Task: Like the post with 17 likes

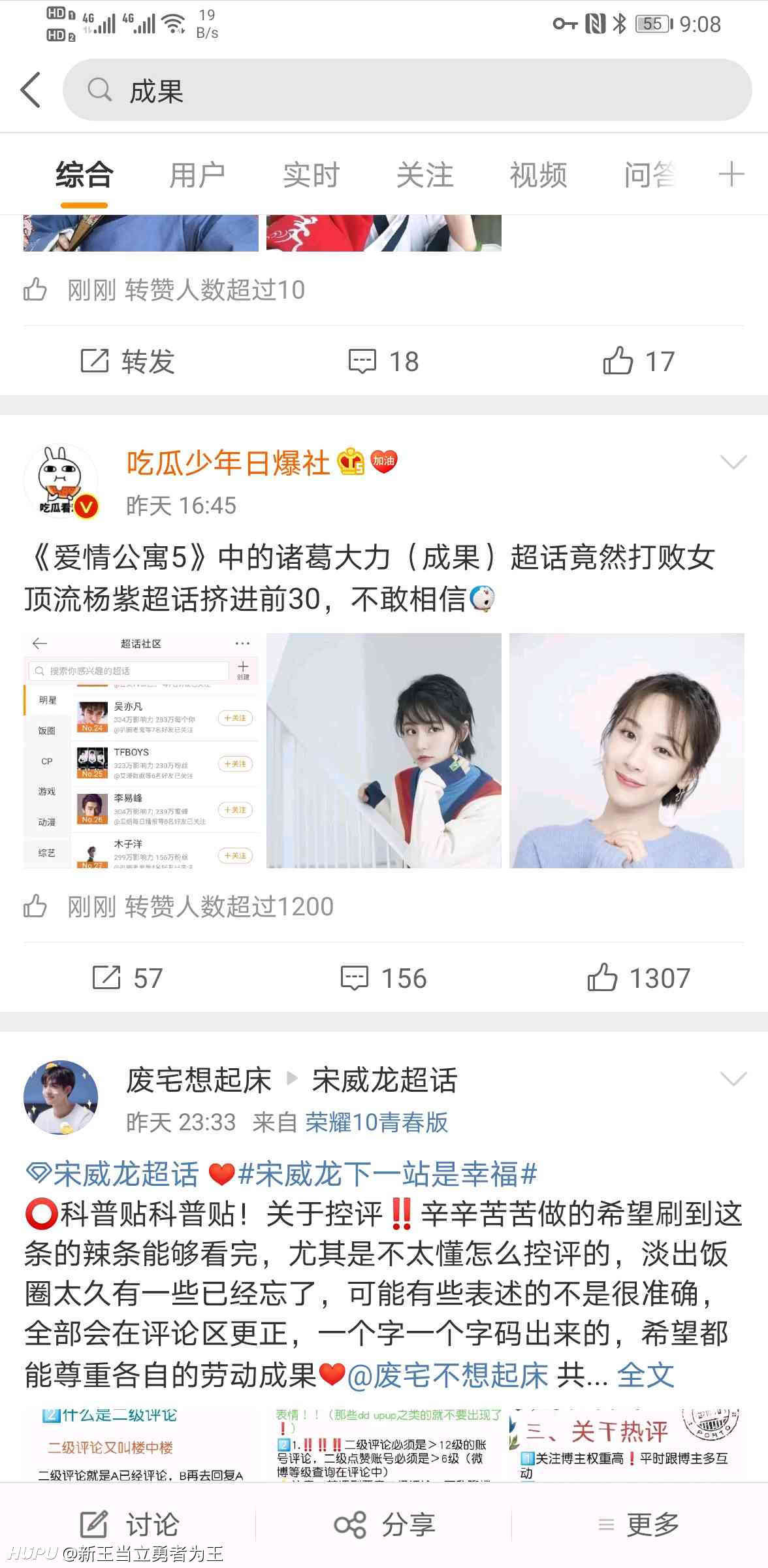Action: point(639,361)
